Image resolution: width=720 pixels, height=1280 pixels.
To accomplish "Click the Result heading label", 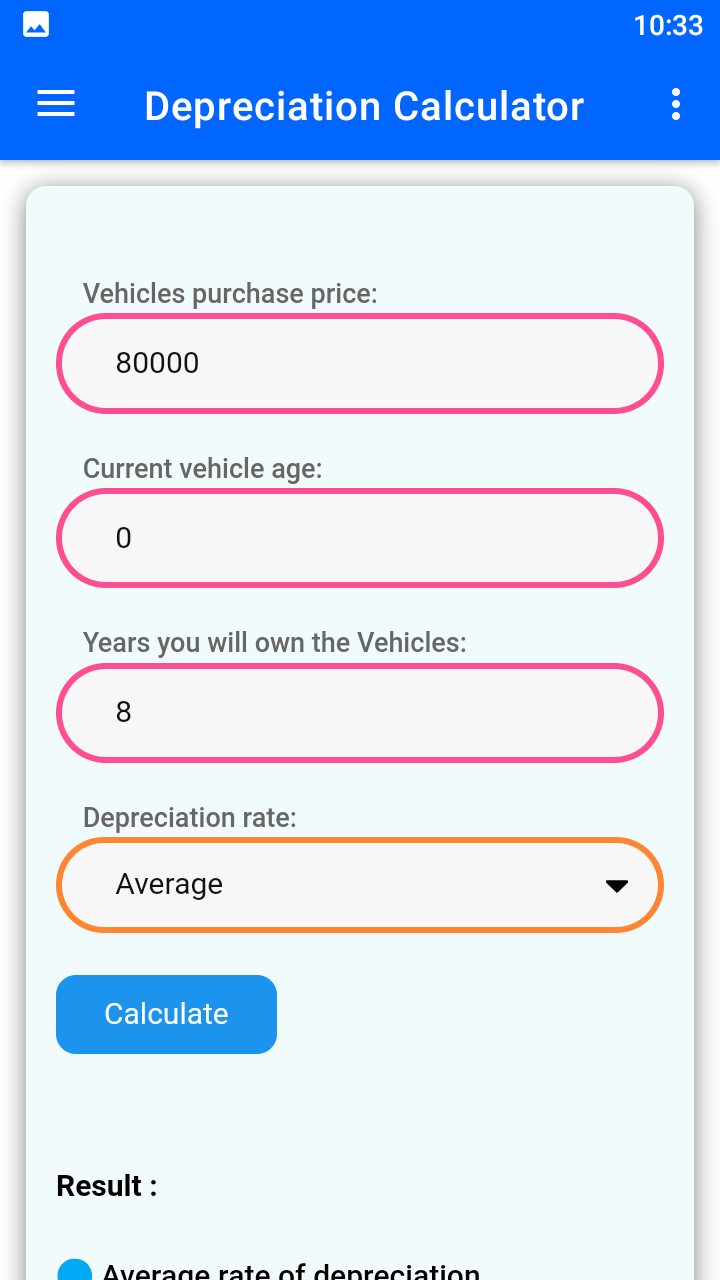I will tap(106, 1185).
